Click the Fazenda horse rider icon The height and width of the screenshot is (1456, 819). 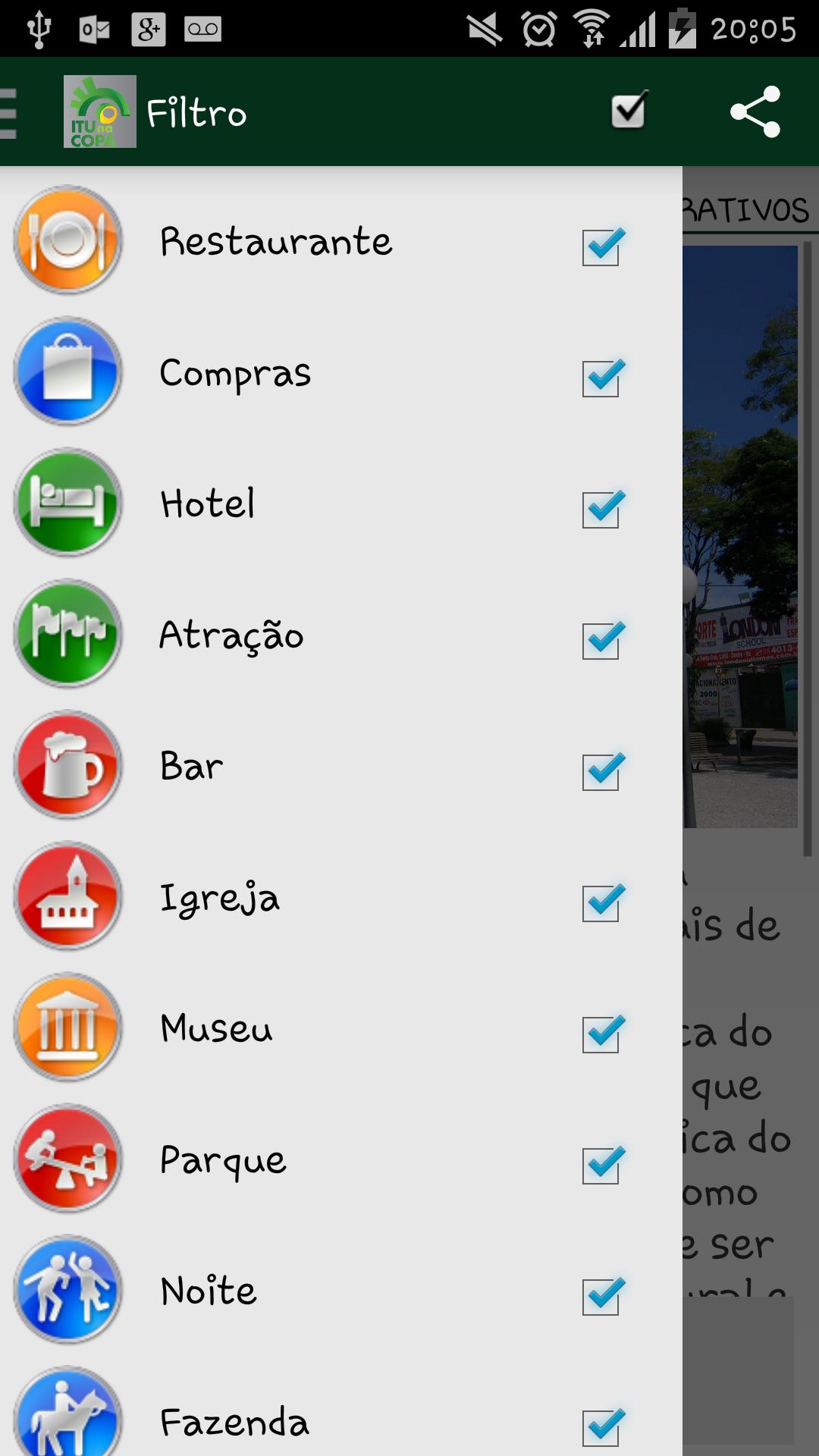67,1420
